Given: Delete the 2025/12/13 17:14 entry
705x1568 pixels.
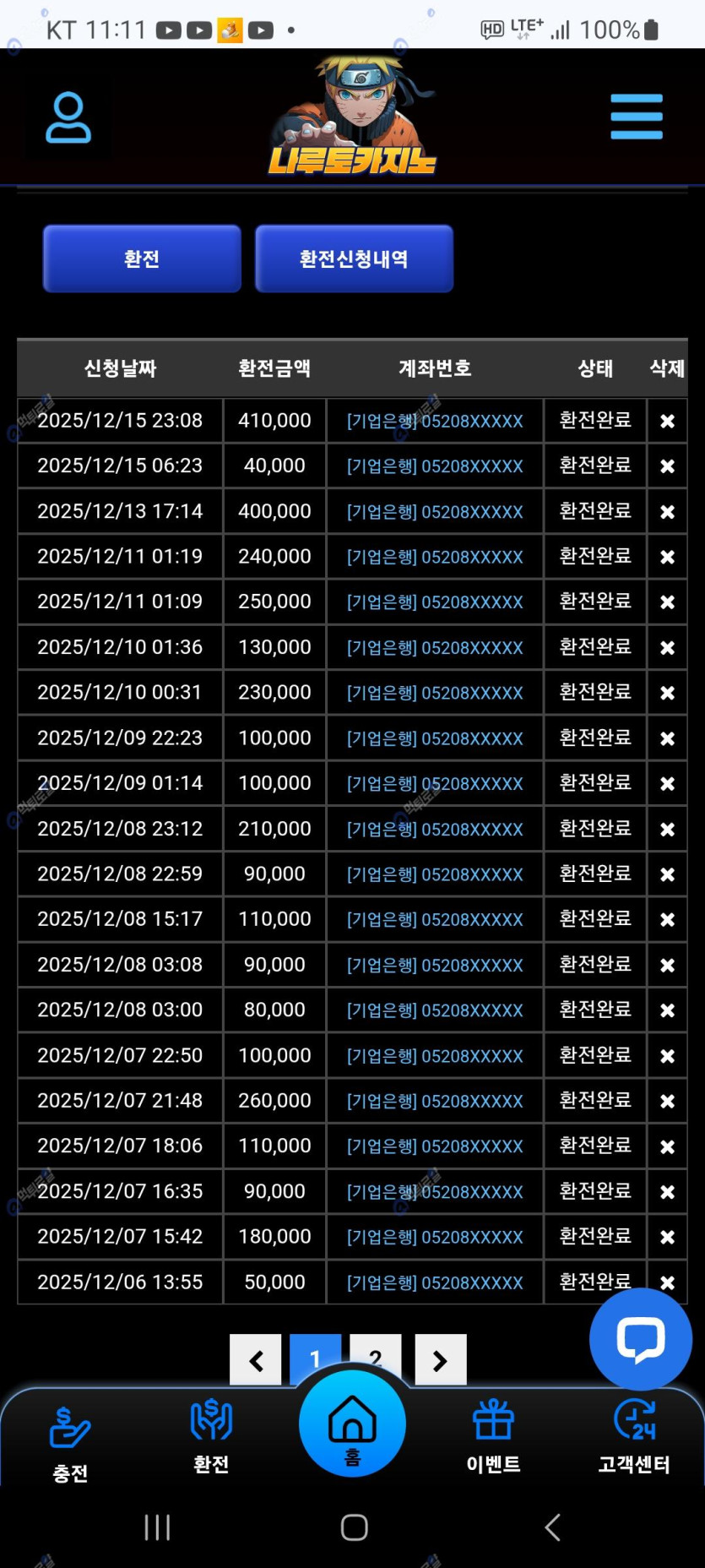Looking at the screenshot, I should click(667, 512).
